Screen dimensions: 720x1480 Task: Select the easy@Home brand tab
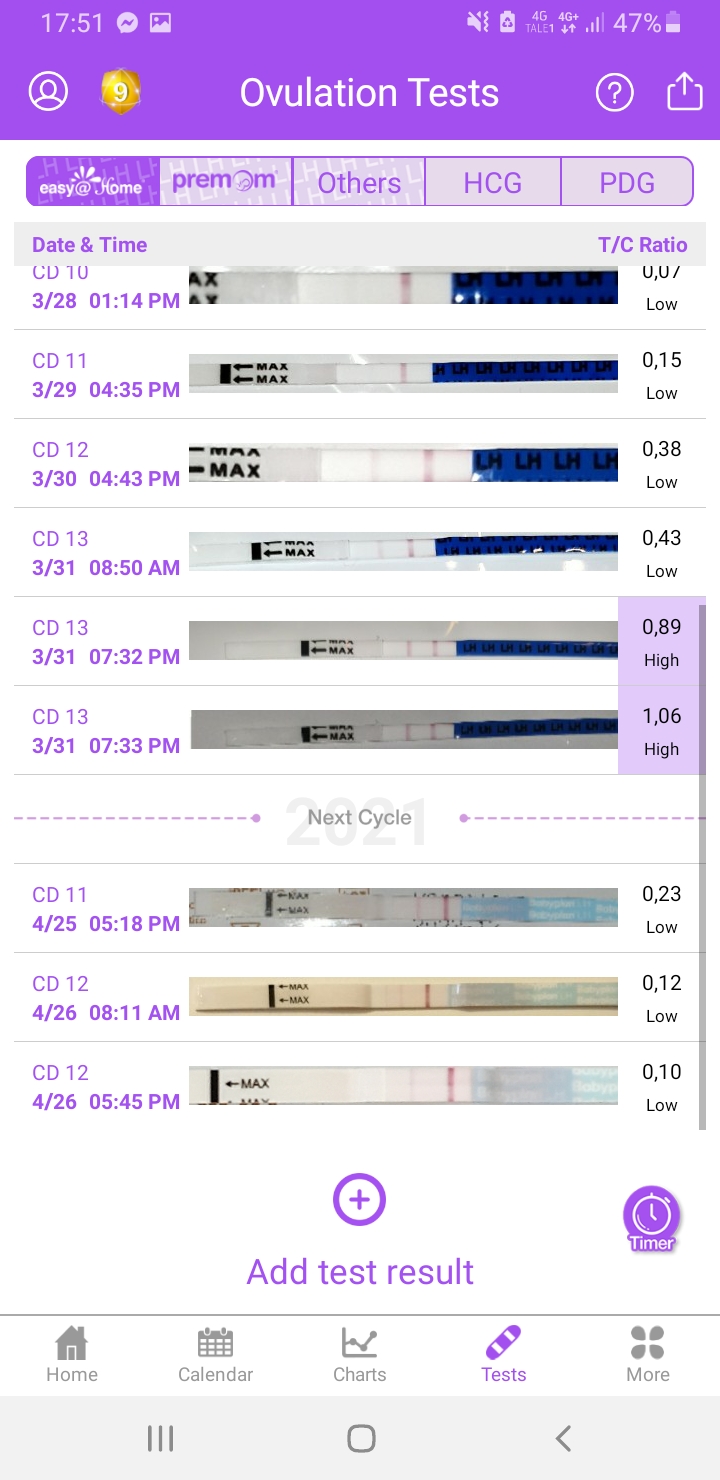(x=93, y=181)
